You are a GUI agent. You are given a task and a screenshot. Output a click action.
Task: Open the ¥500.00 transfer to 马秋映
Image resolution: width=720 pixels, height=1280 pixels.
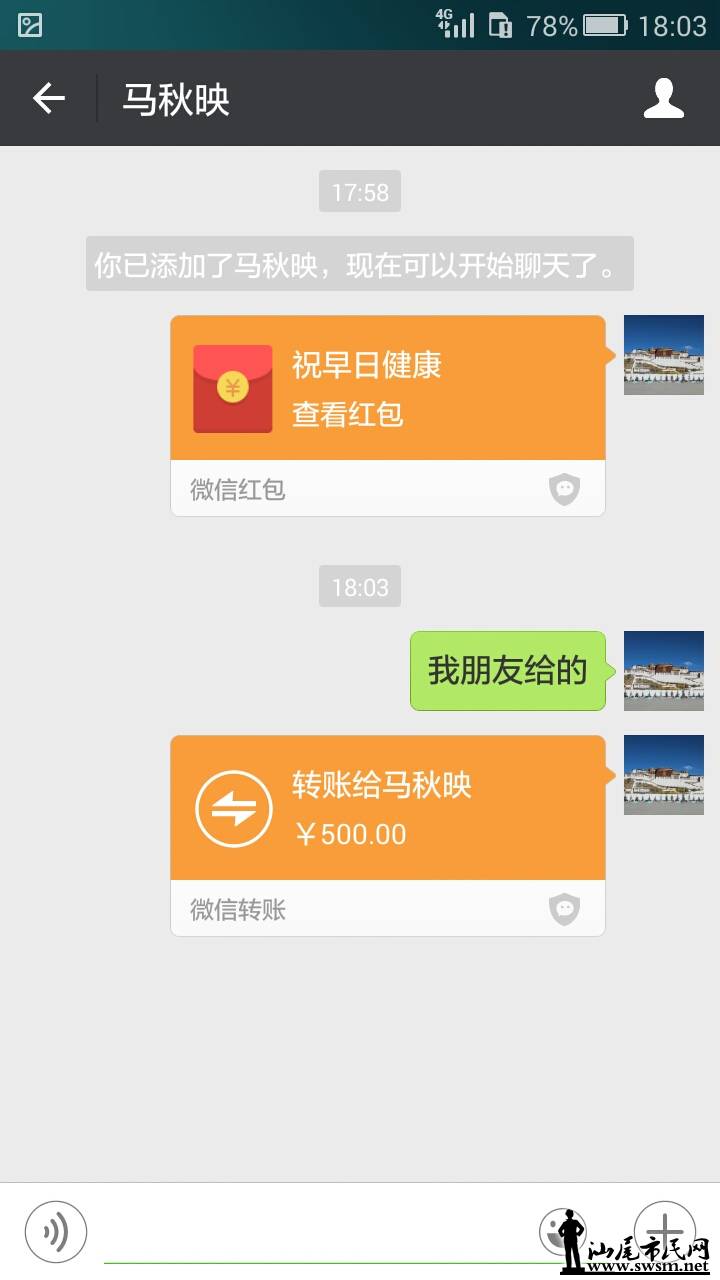click(x=388, y=810)
